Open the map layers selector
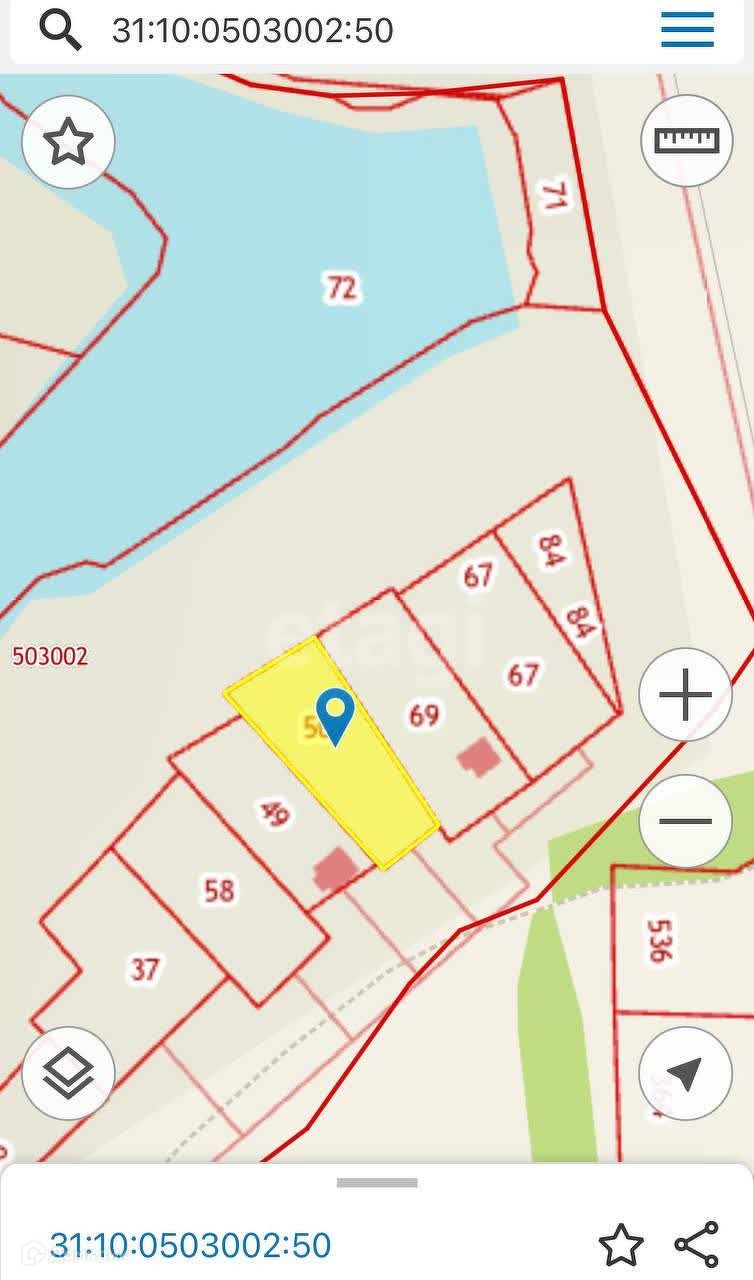 [68, 1073]
